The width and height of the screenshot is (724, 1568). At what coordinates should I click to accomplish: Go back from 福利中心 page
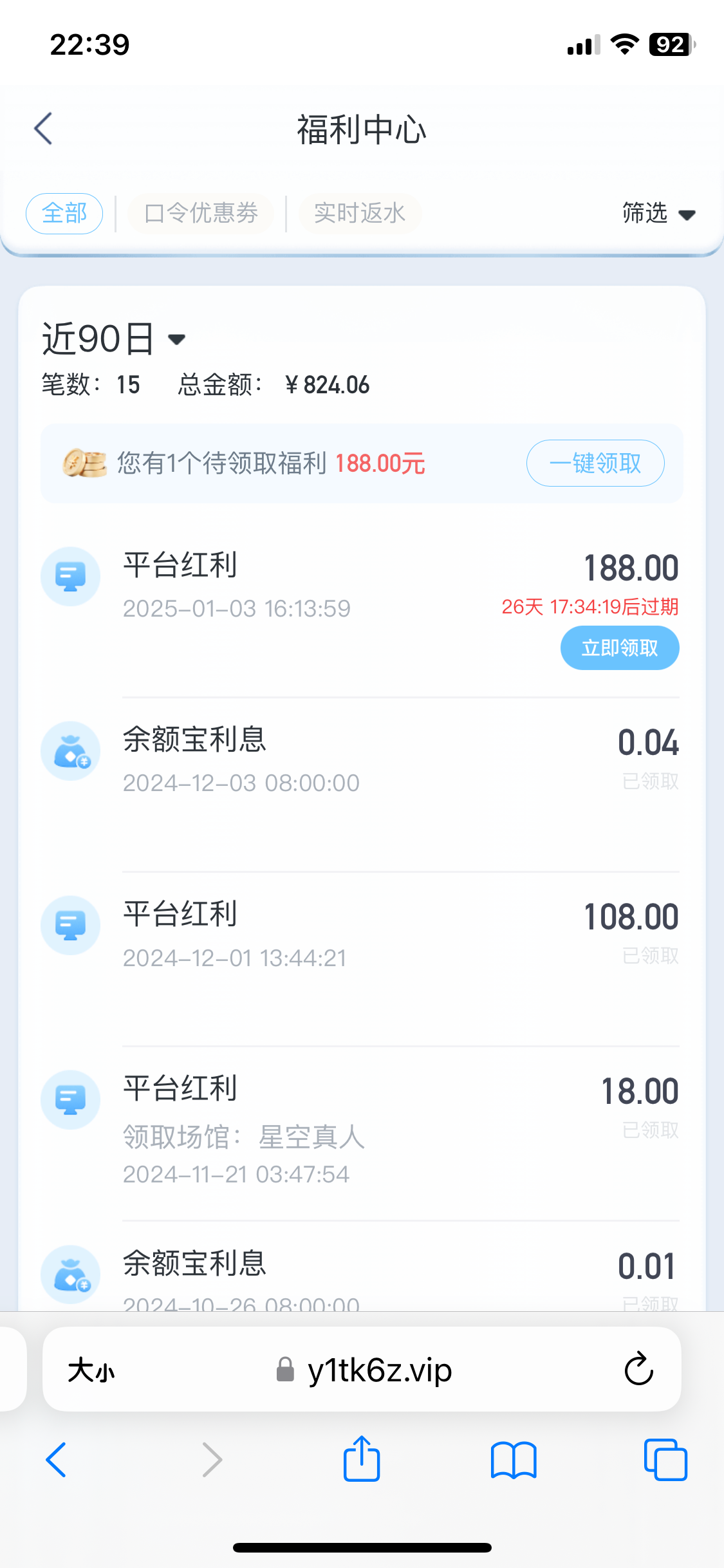[43, 129]
